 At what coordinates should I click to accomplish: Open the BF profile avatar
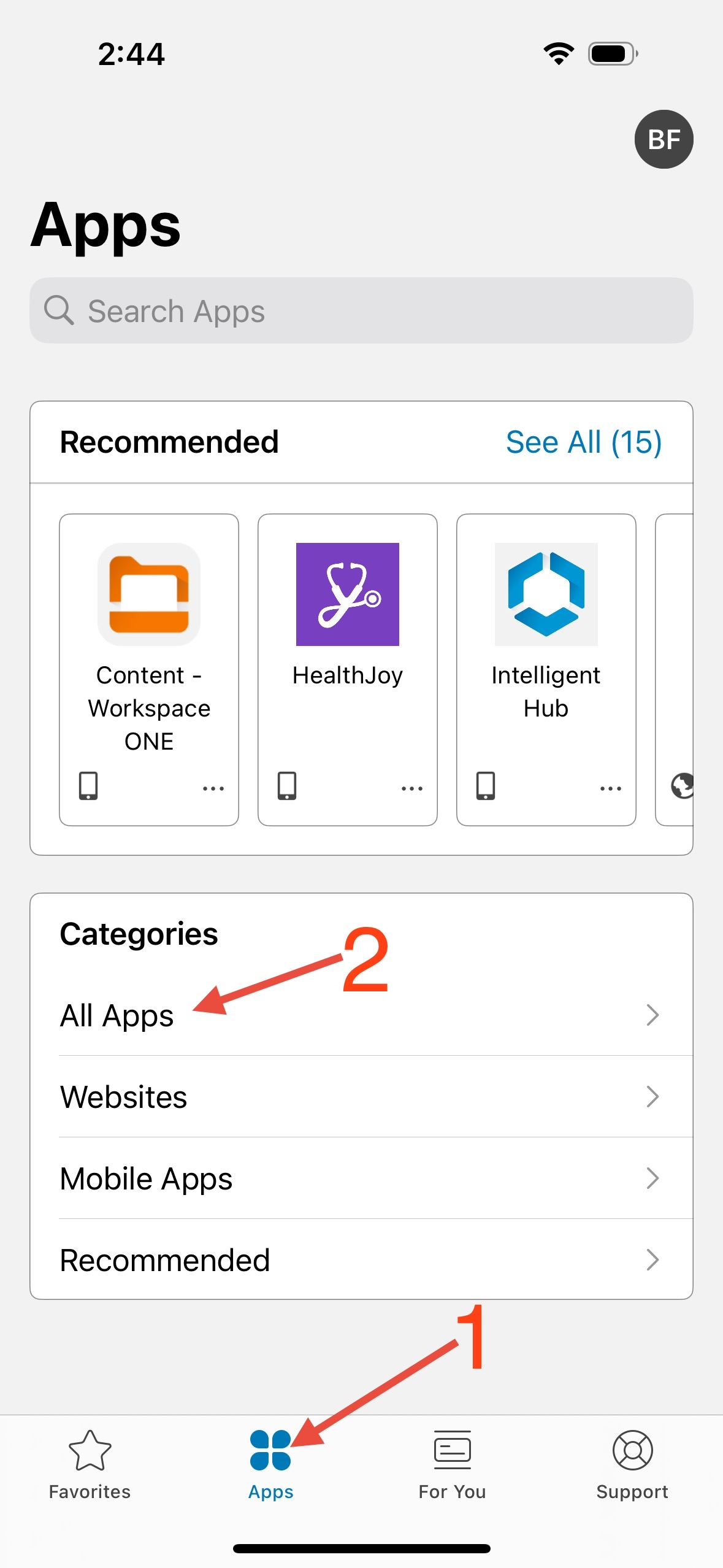[664, 139]
